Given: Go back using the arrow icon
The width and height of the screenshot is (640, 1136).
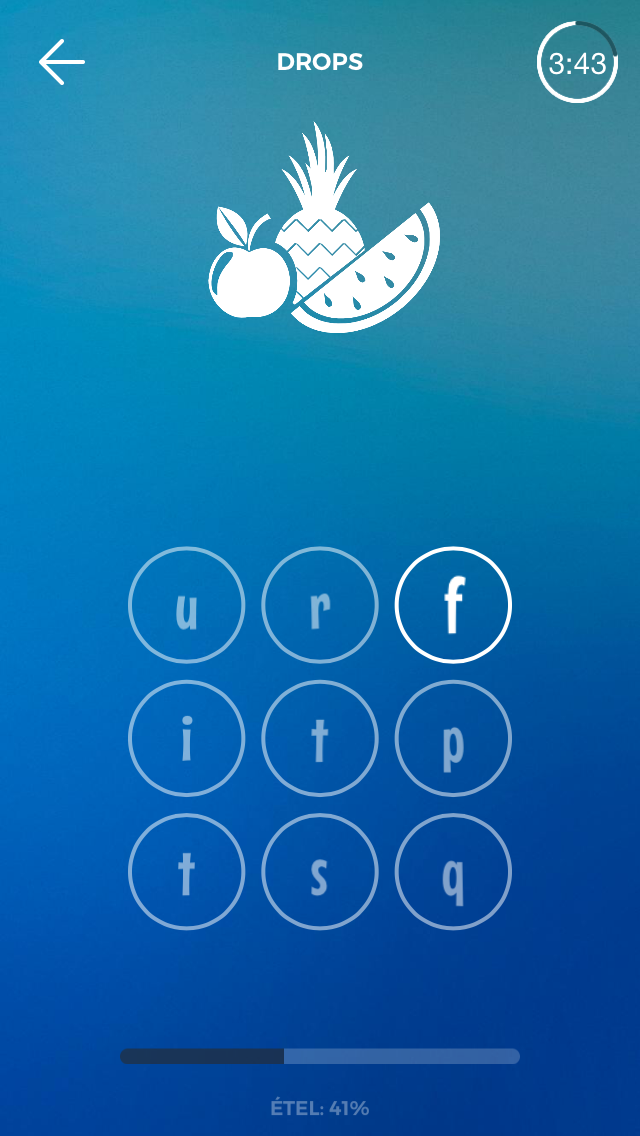Looking at the screenshot, I should coord(61,63).
